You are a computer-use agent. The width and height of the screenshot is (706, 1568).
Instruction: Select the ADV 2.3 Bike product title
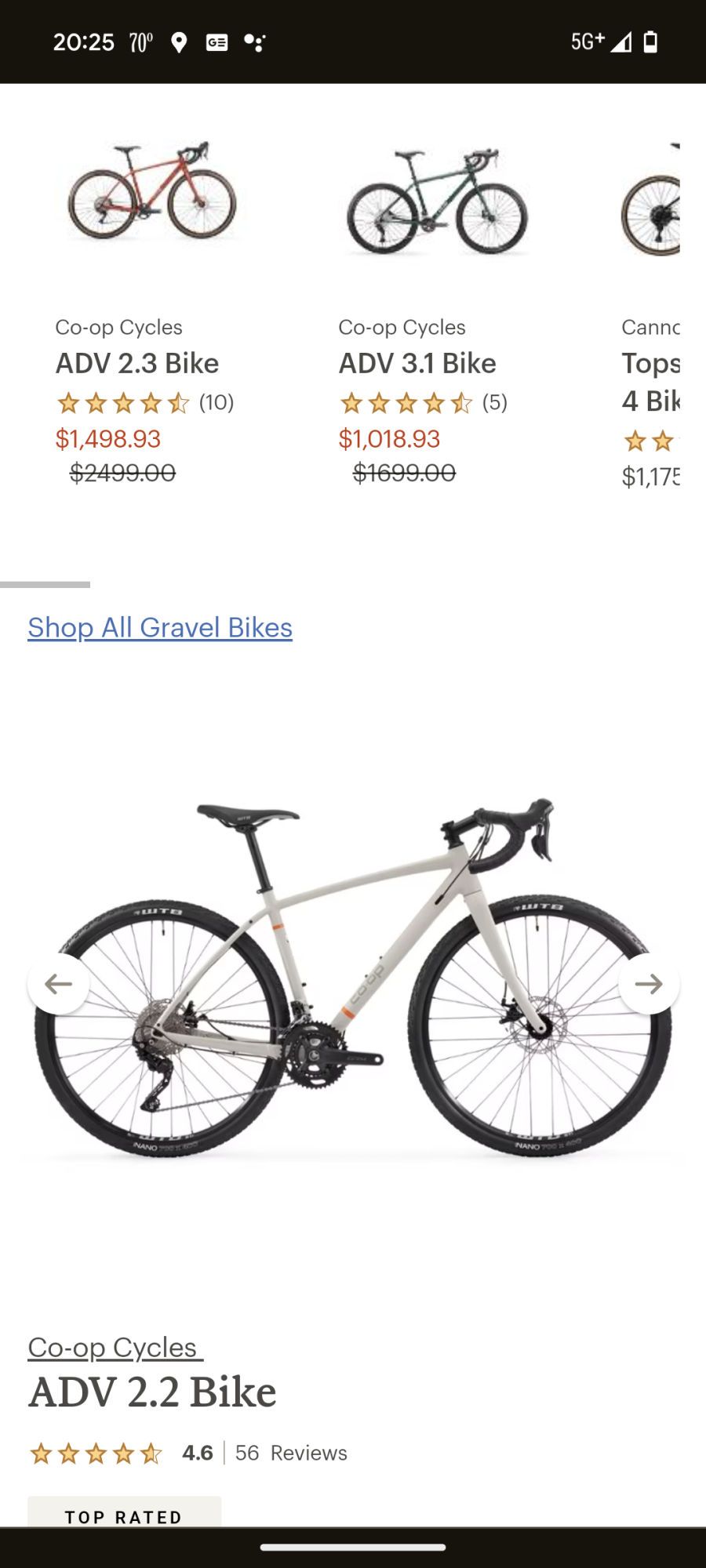click(136, 363)
